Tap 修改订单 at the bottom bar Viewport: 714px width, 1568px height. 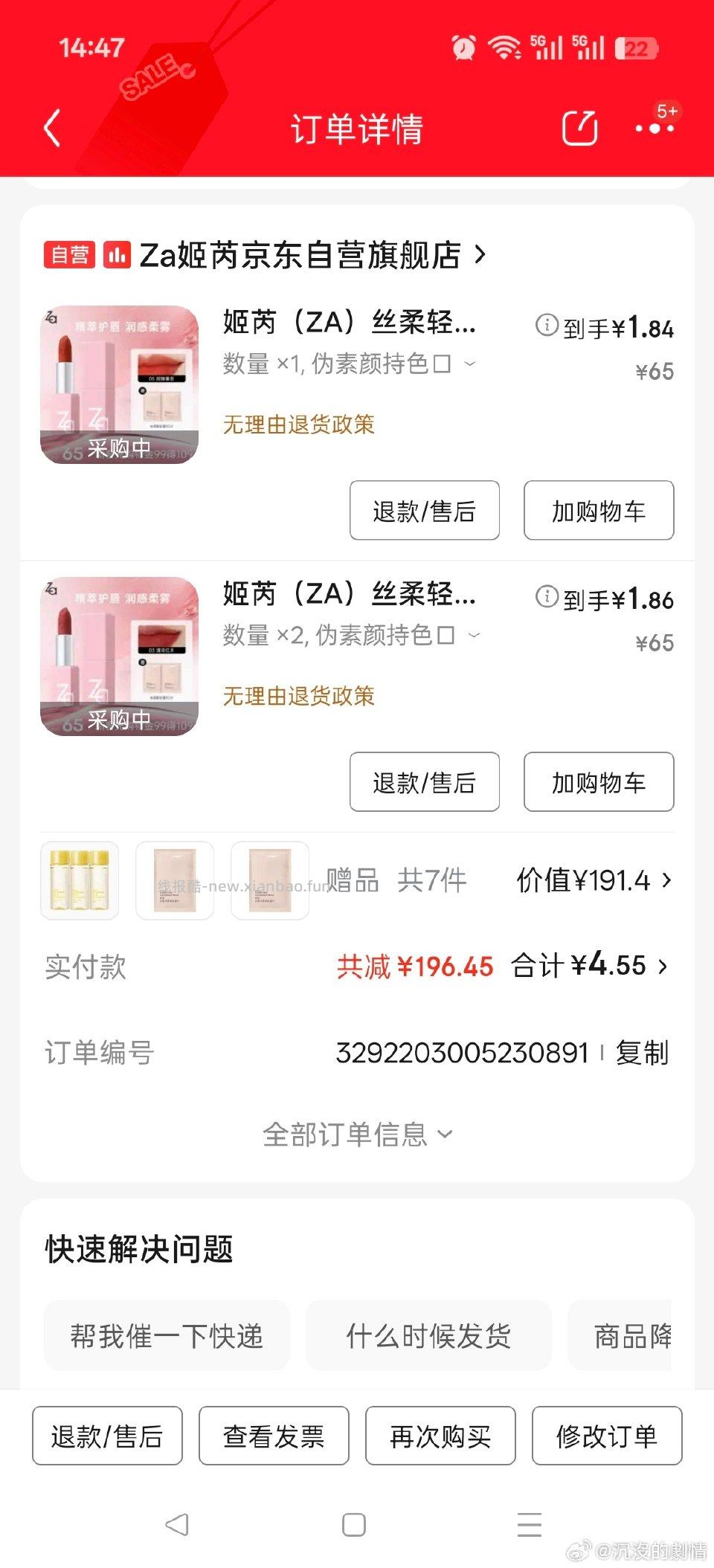pos(605,1436)
